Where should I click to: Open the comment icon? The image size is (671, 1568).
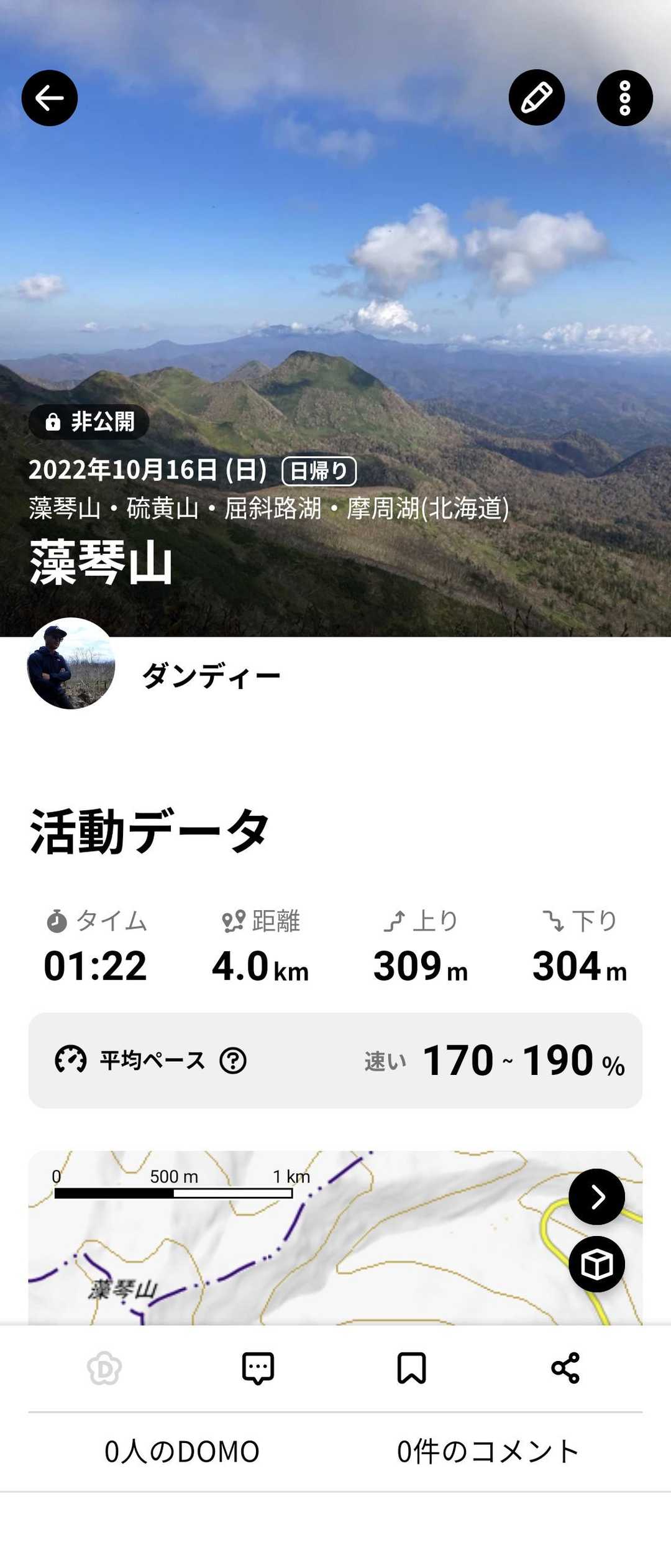[x=258, y=1368]
